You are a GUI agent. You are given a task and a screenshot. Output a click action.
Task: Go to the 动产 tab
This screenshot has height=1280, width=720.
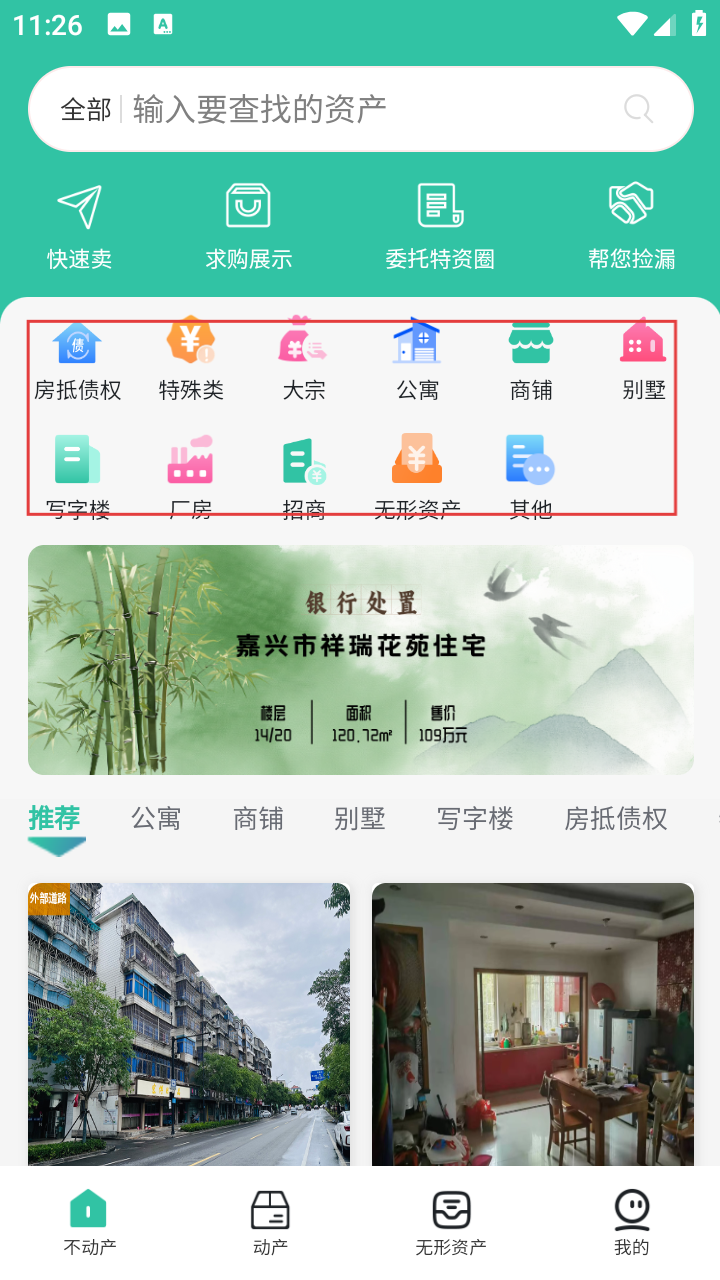(x=270, y=1222)
